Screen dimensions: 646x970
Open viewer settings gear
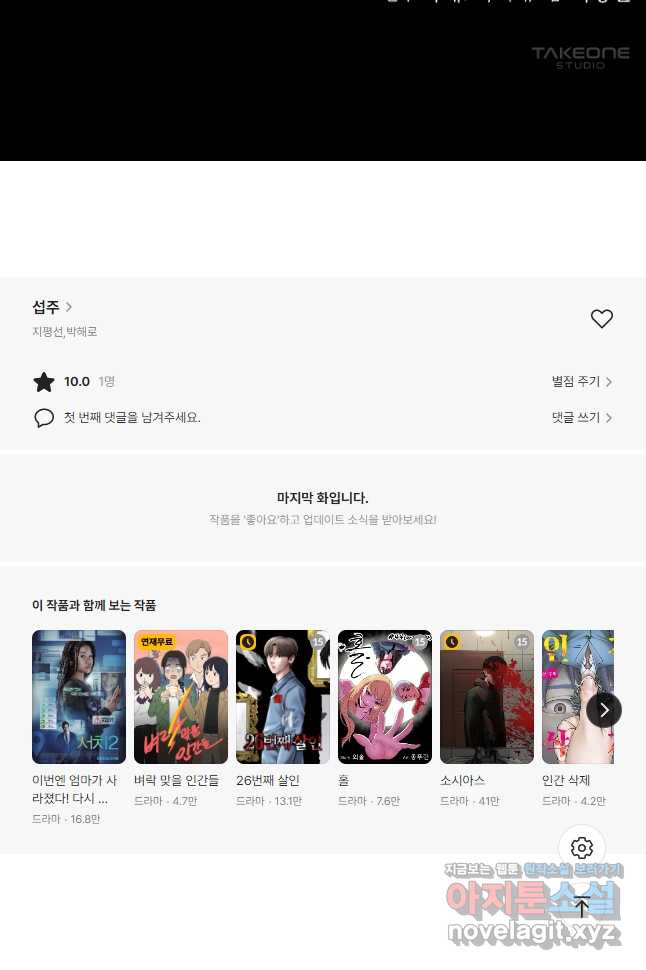tap(582, 848)
